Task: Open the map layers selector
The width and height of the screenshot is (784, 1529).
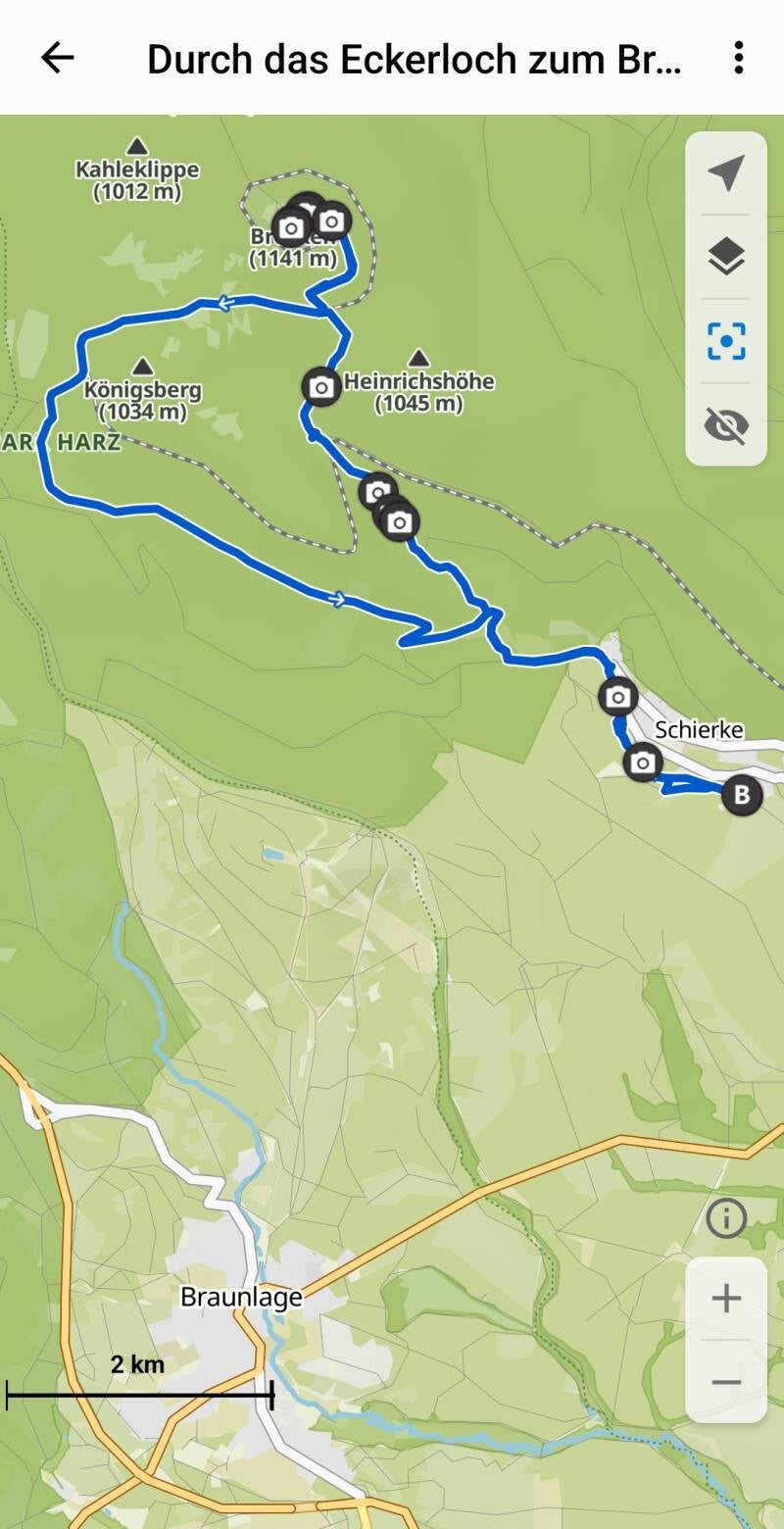Action: [726, 257]
